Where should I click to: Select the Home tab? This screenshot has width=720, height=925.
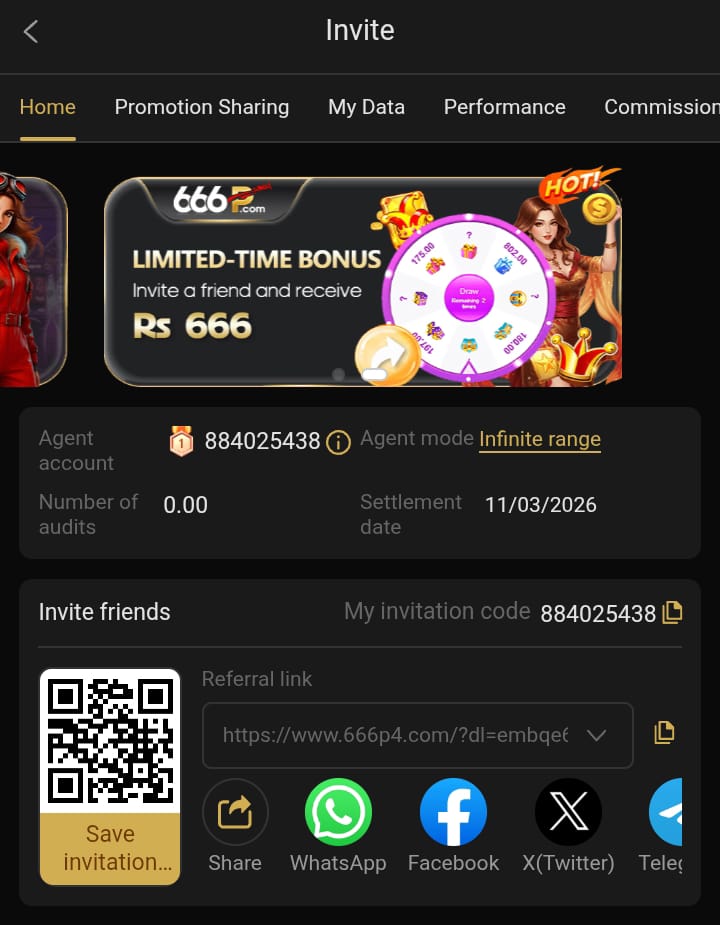(x=47, y=107)
